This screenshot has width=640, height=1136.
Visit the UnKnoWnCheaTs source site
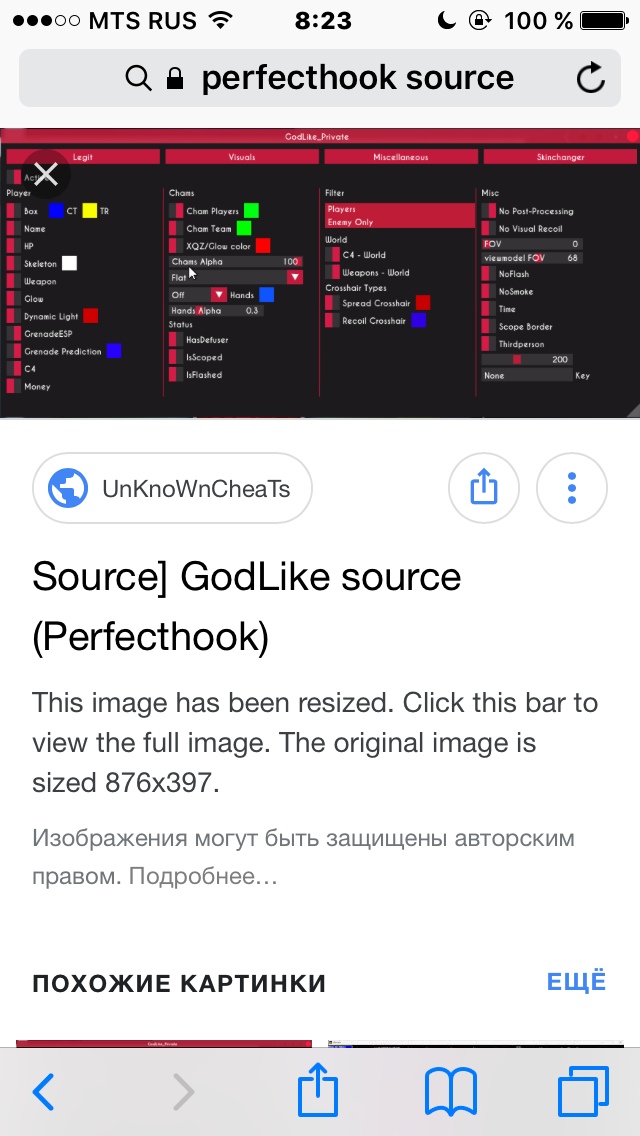coord(173,489)
